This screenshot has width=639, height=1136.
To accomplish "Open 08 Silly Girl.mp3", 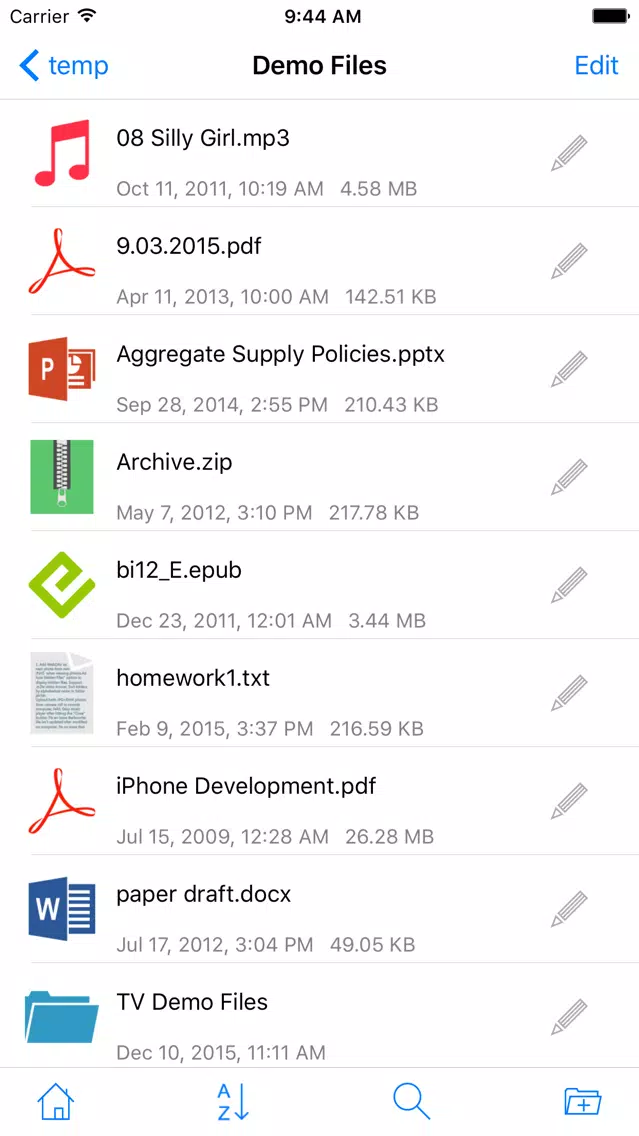I will click(320, 153).
